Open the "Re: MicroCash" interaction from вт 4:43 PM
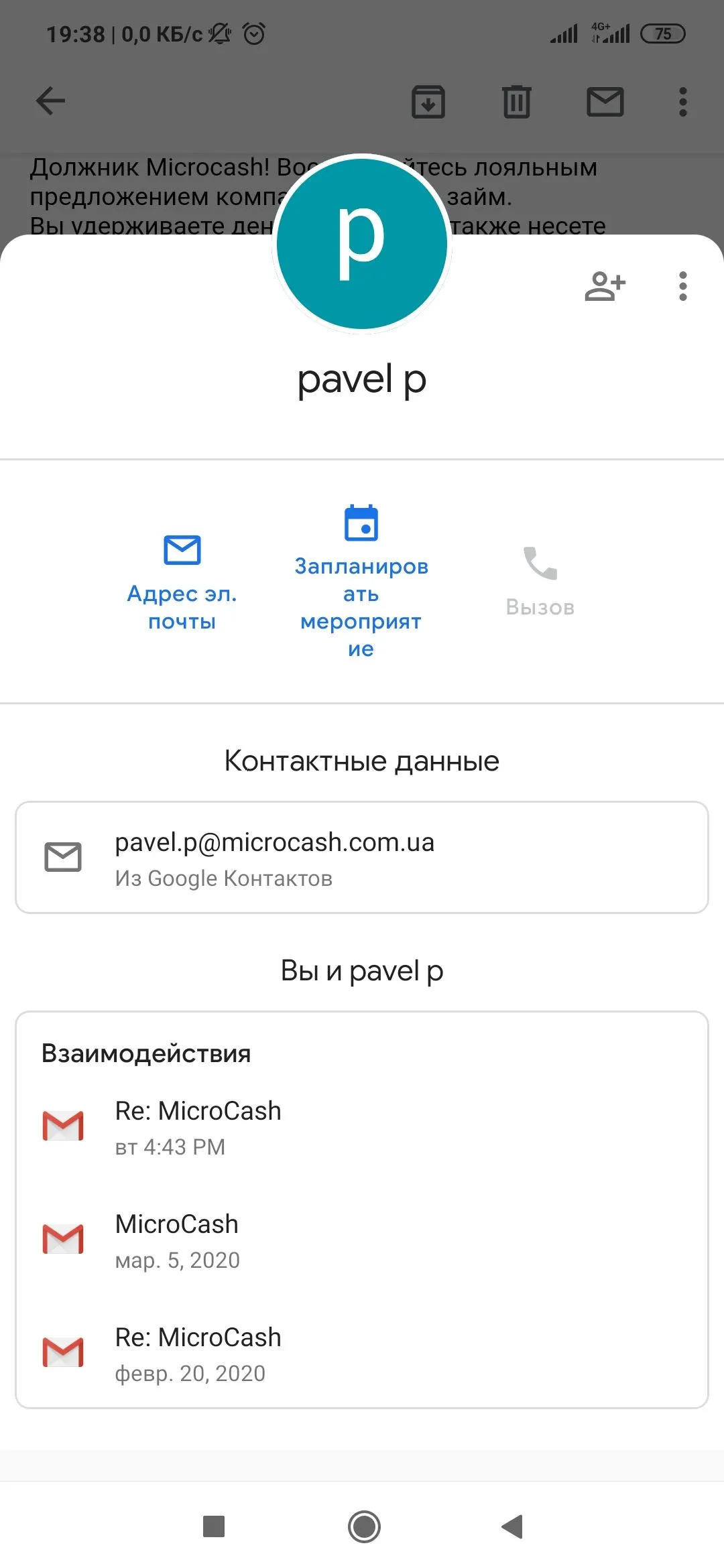The image size is (724, 1568). (x=362, y=1127)
